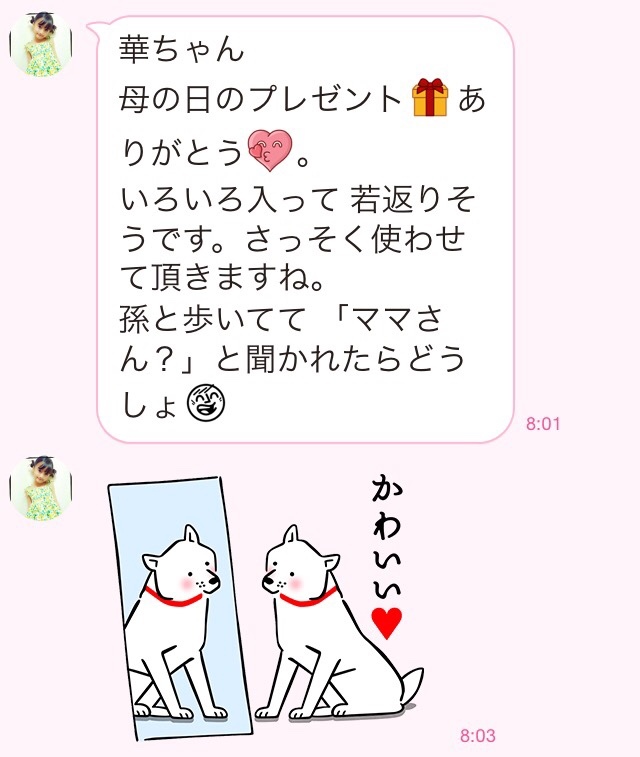Tap the avatar beside the dog sticker
The image size is (640, 757).
coord(41,488)
